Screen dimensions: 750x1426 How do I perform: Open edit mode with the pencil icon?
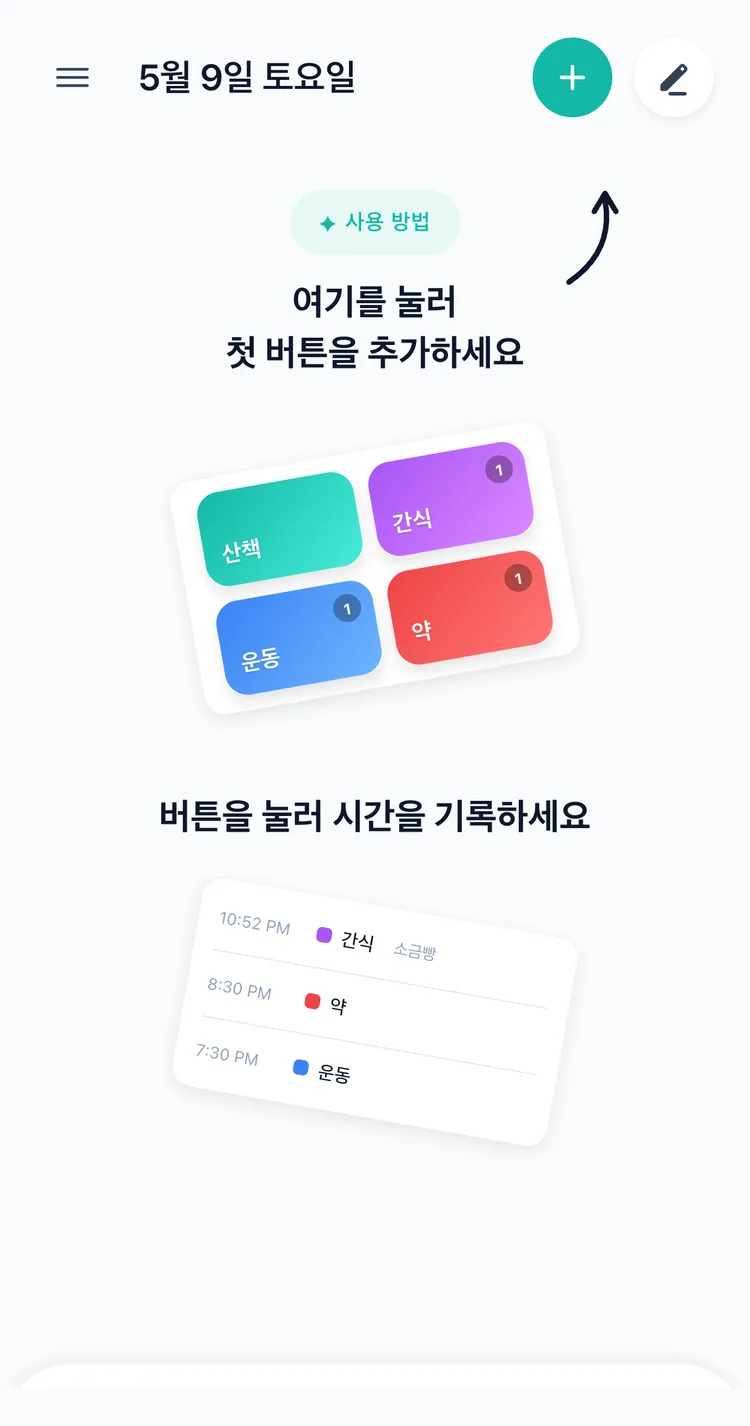point(674,78)
